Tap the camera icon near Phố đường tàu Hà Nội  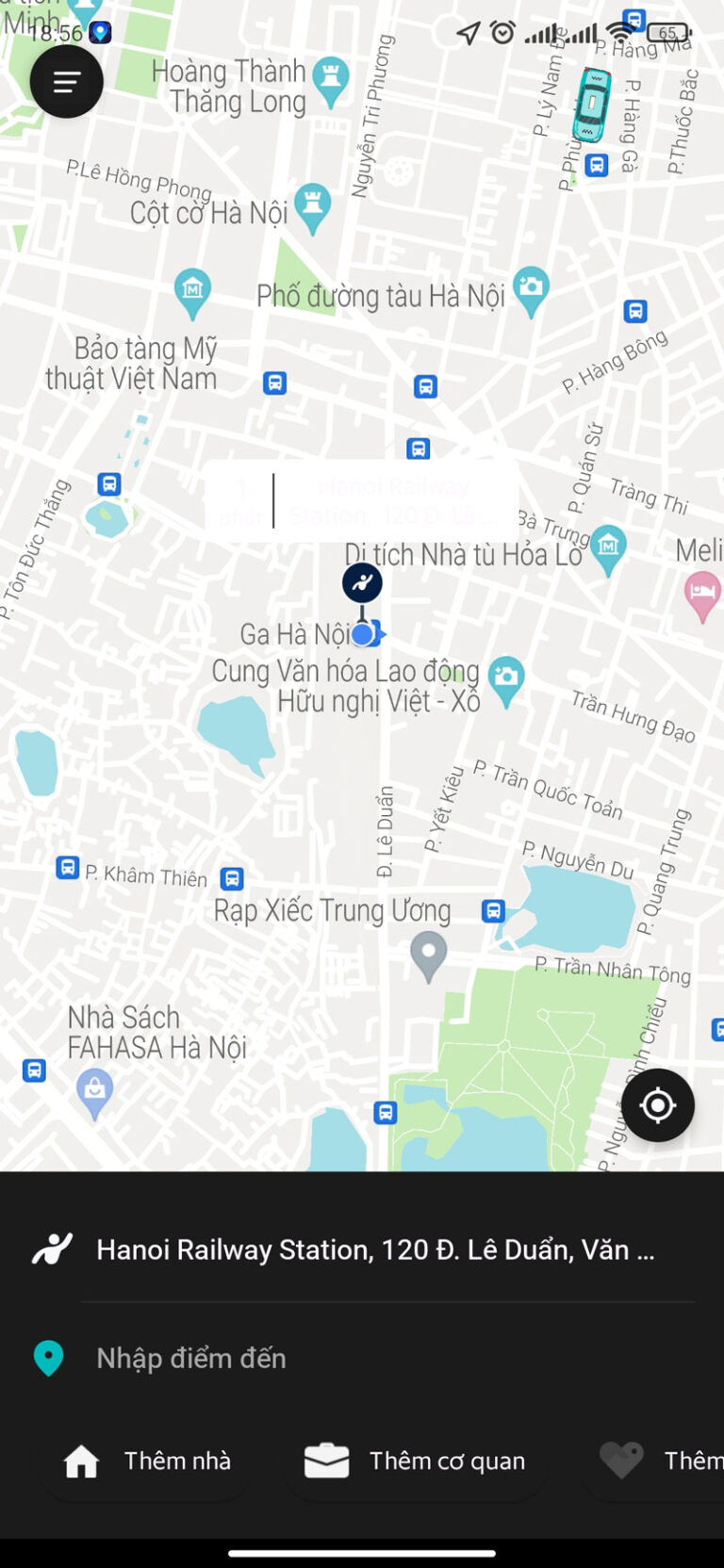tap(531, 287)
